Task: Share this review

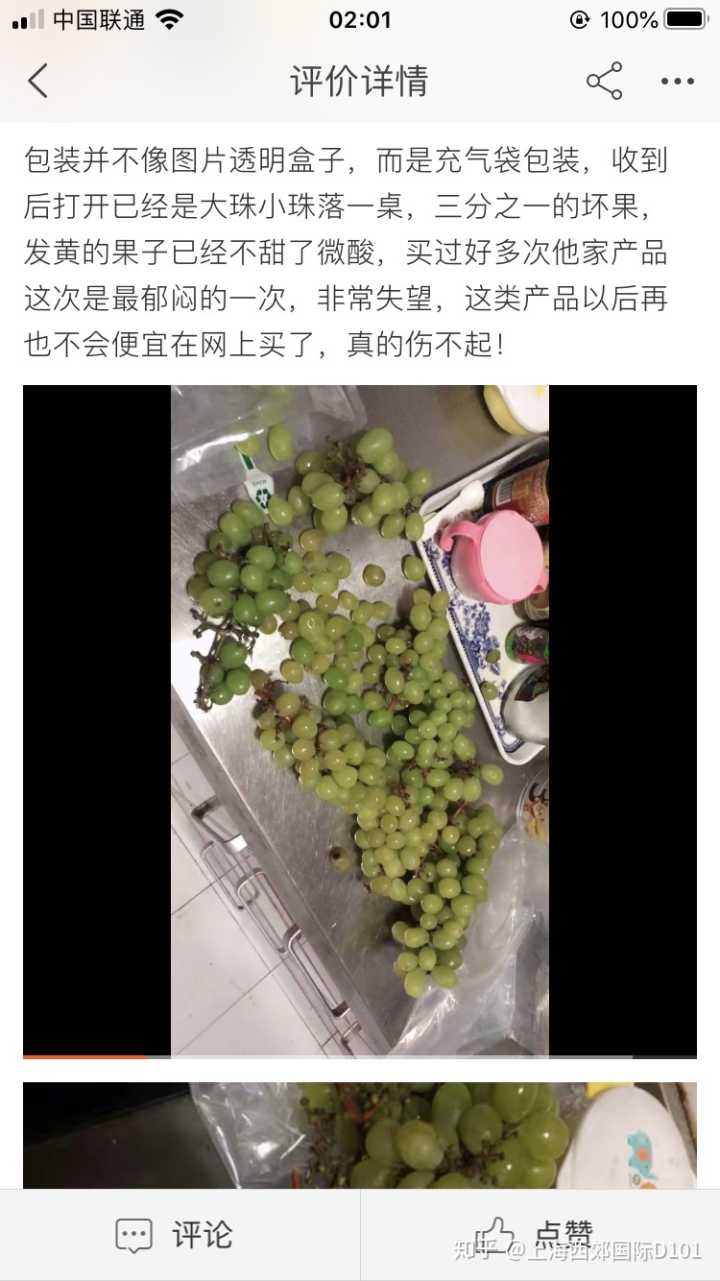Action: (604, 81)
